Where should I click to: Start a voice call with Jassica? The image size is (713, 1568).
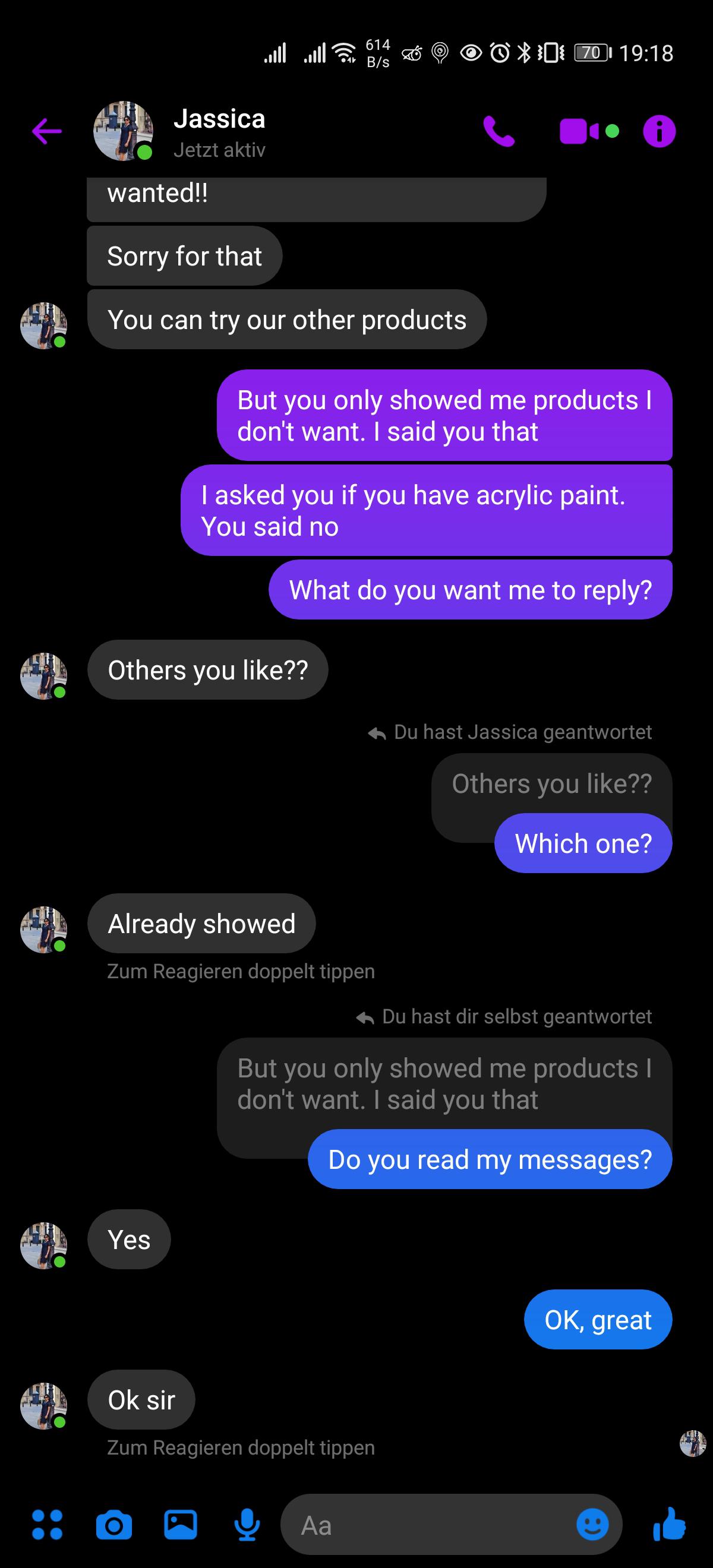pyautogui.click(x=499, y=131)
